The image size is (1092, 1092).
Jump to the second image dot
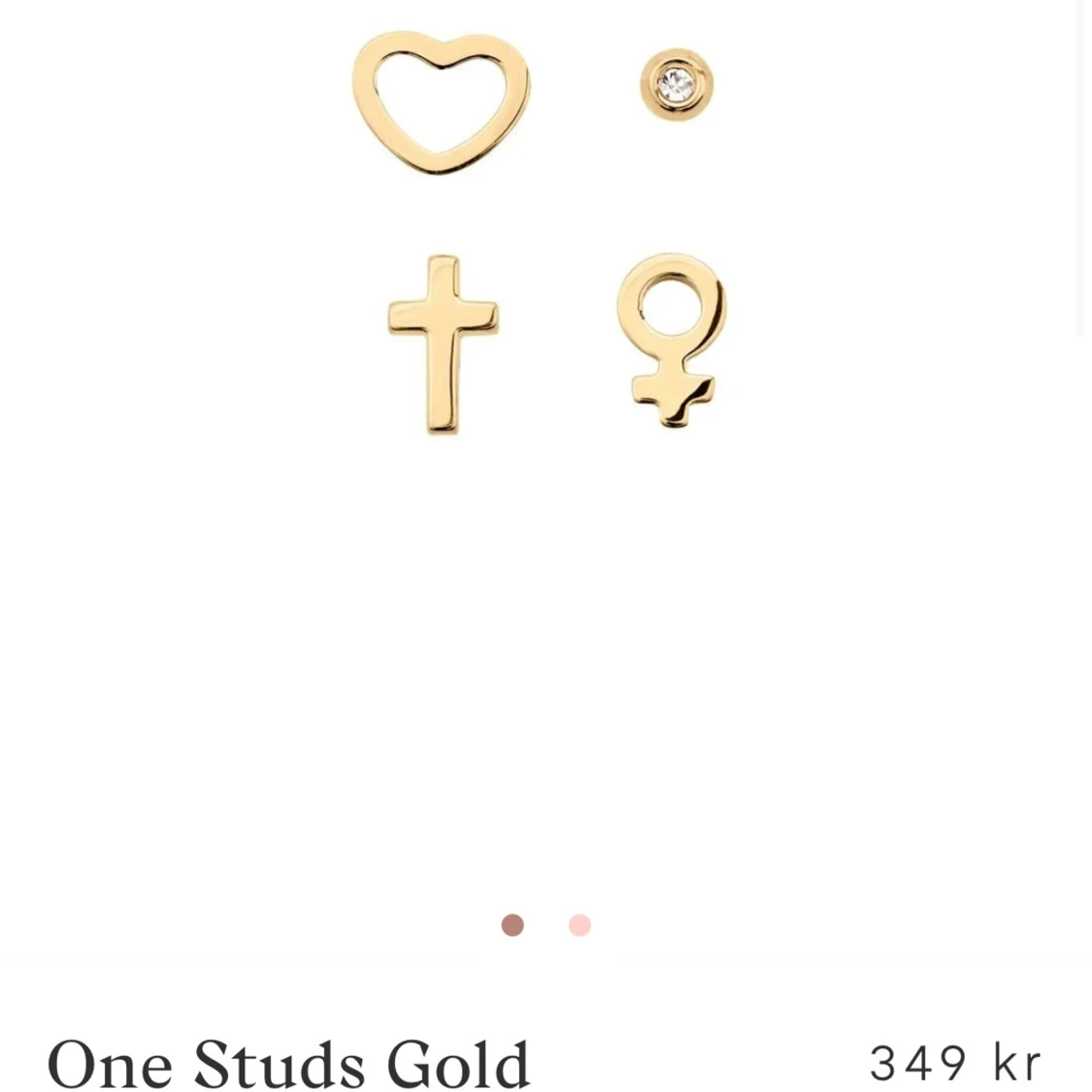tap(579, 925)
